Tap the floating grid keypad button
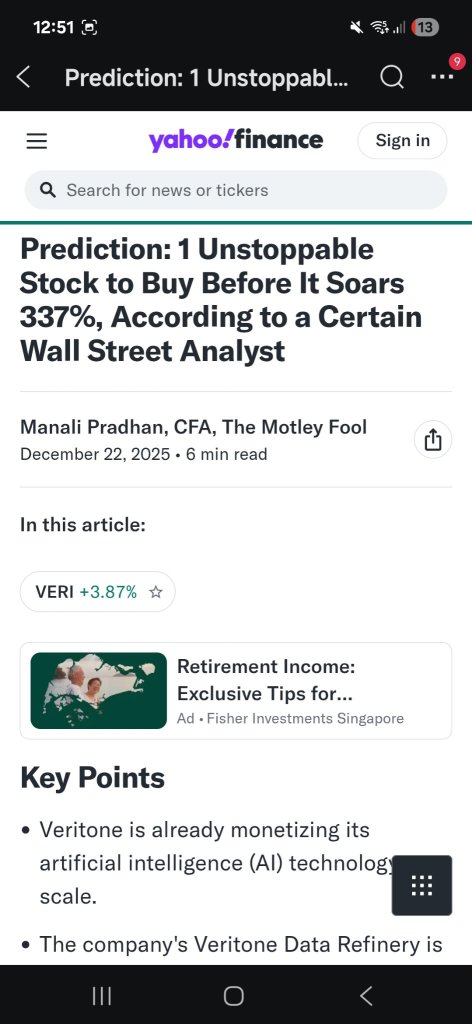Screen dimensions: 472x1024 [422, 886]
